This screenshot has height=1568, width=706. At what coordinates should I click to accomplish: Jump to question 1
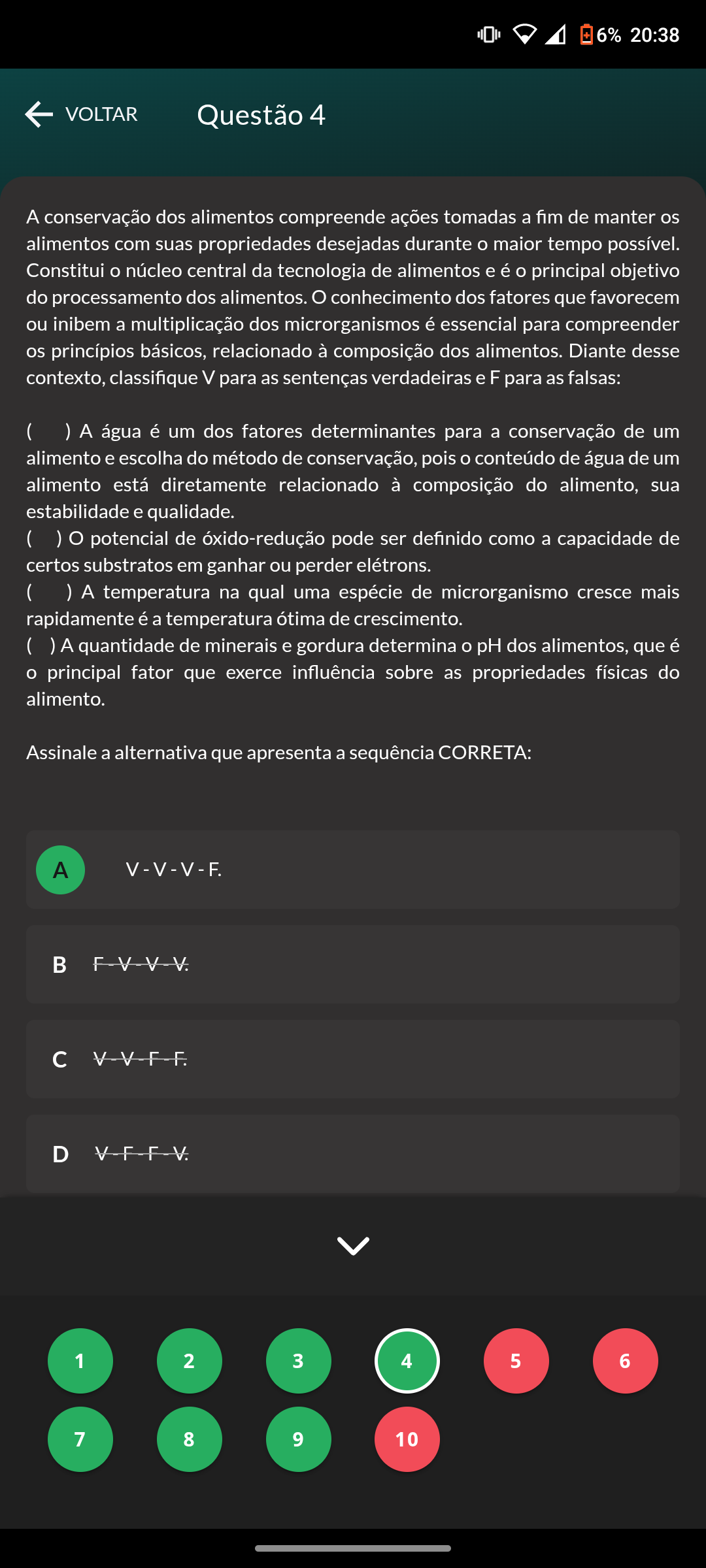[x=80, y=1361]
